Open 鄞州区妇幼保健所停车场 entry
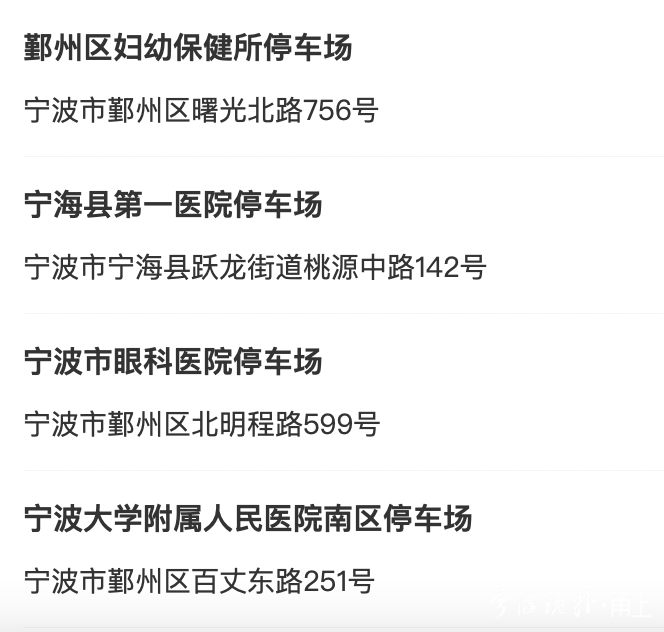Viewport: 664px width, 632px height. point(188,48)
